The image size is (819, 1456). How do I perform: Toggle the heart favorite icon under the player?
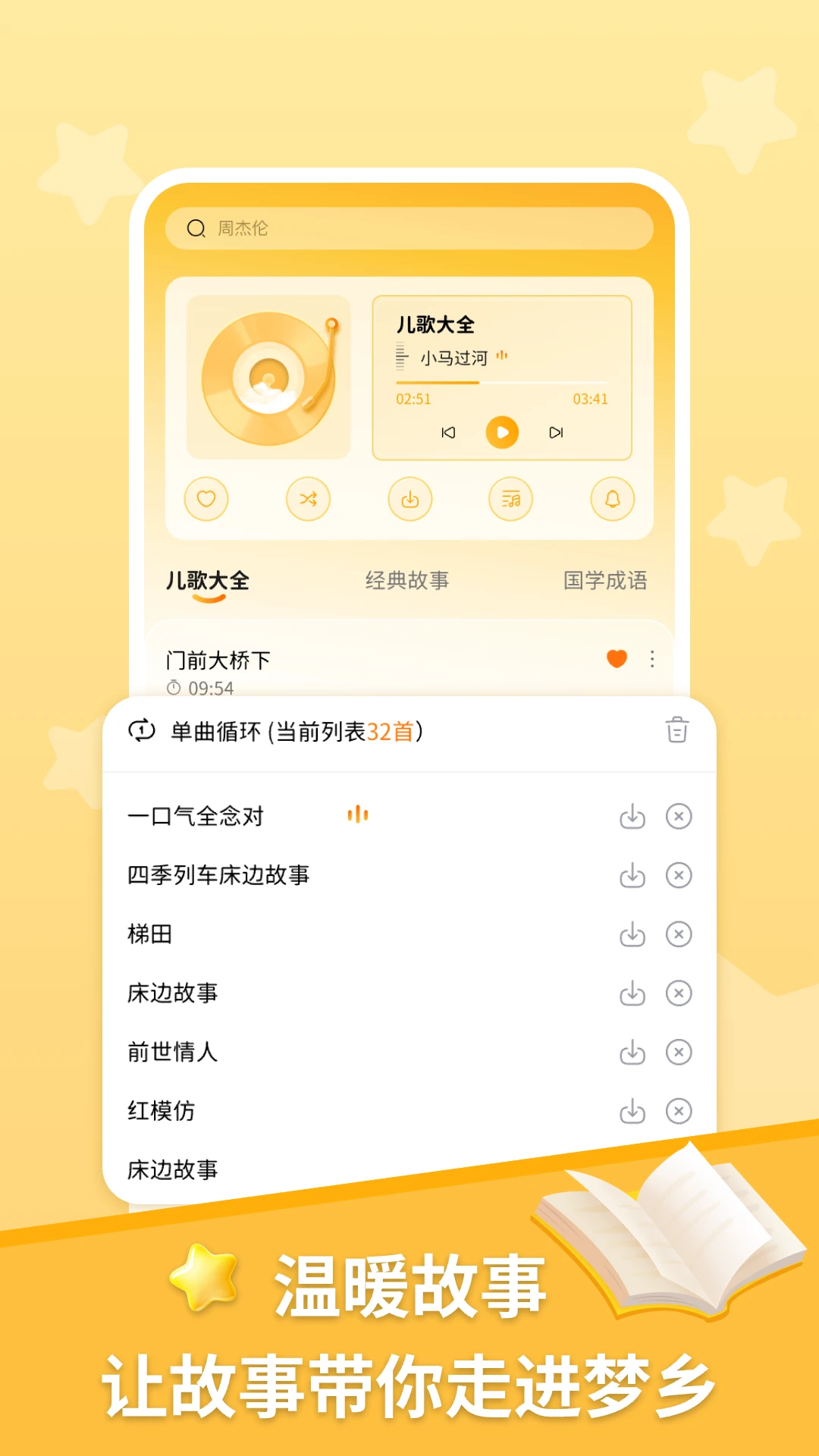coord(206,499)
